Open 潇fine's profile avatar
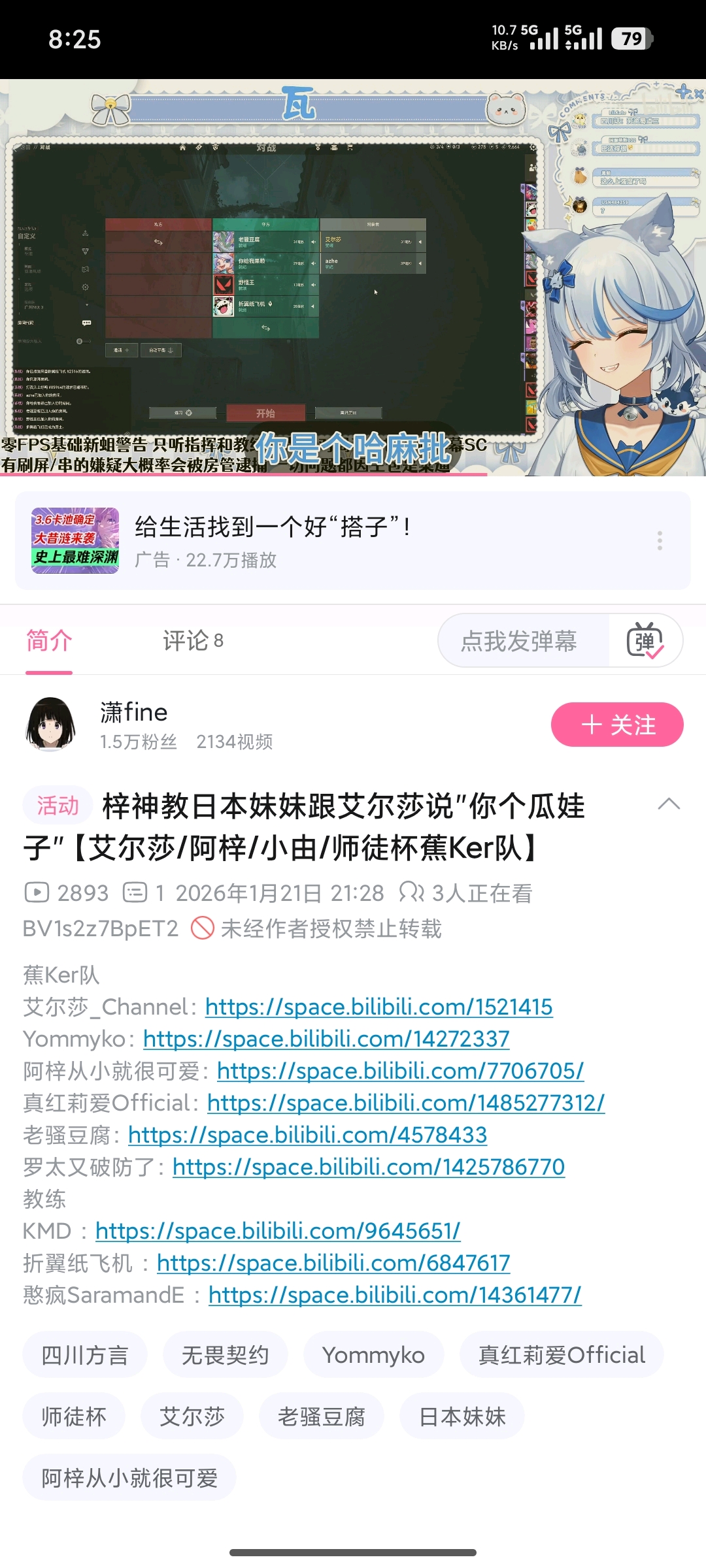706x1568 pixels. [50, 724]
